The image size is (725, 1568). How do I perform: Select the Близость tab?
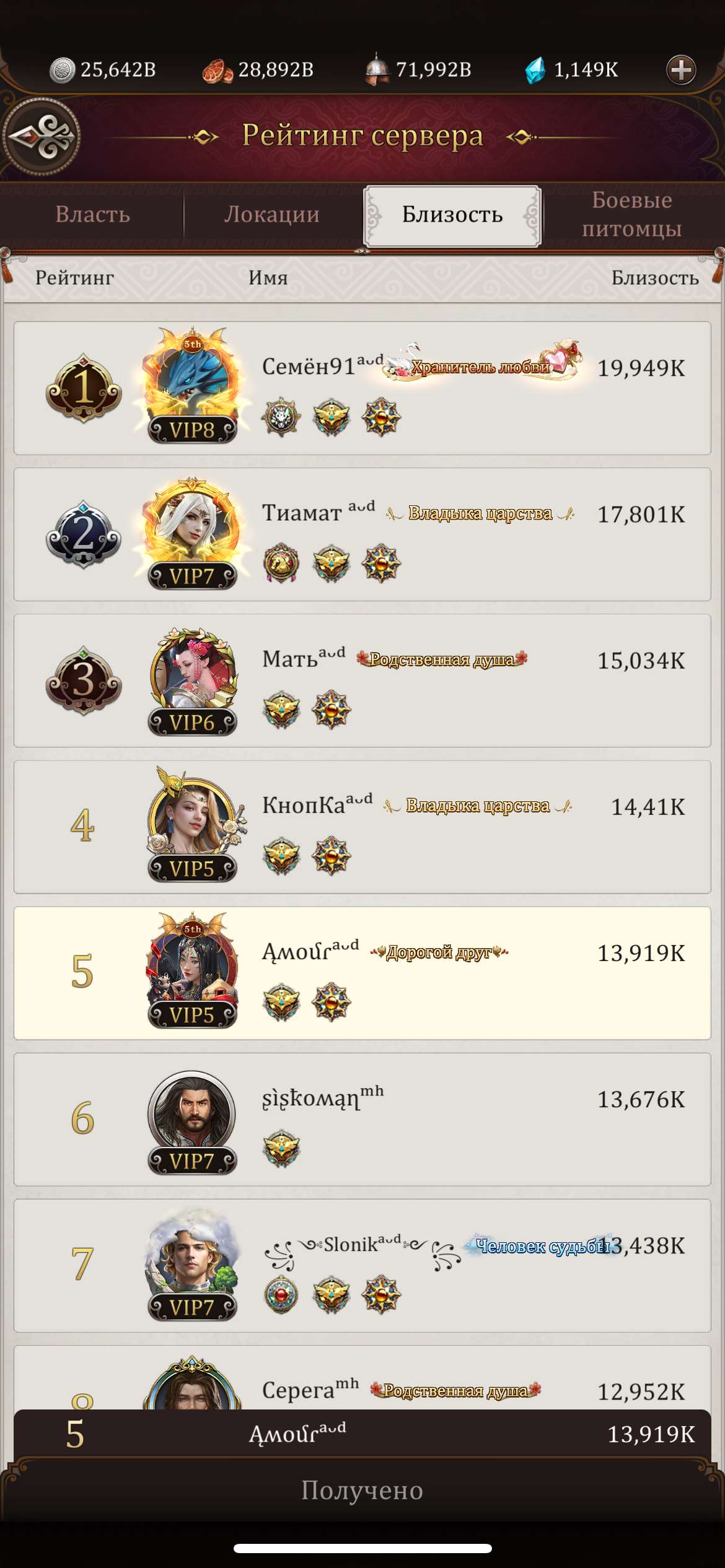click(452, 216)
